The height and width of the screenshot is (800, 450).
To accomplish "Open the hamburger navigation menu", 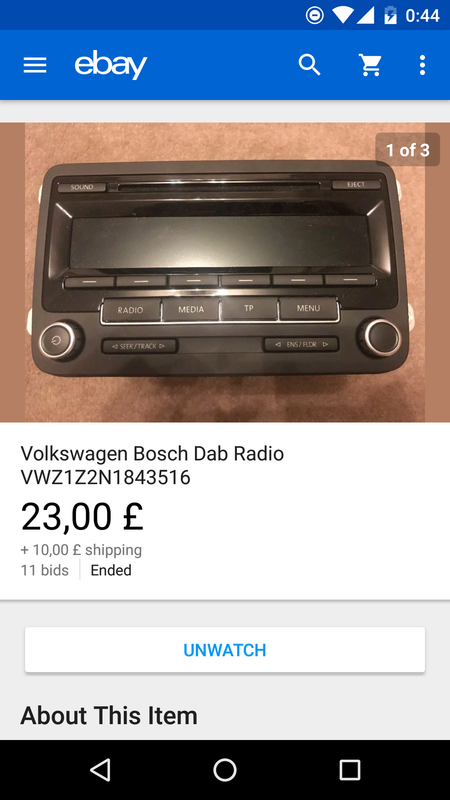I will click(x=35, y=65).
